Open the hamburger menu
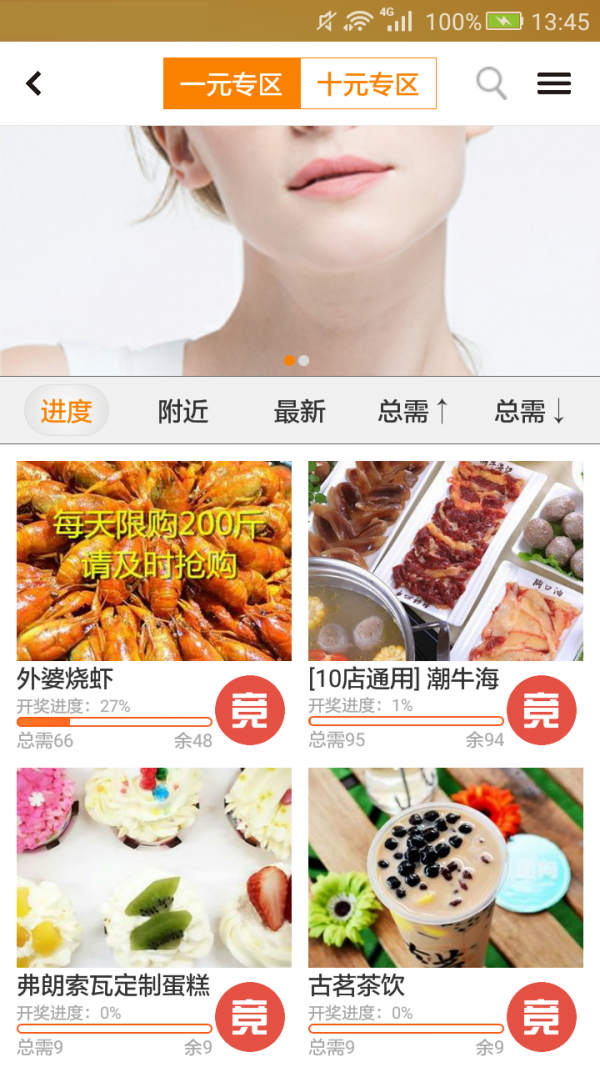This screenshot has width=600, height=1067. coord(554,83)
